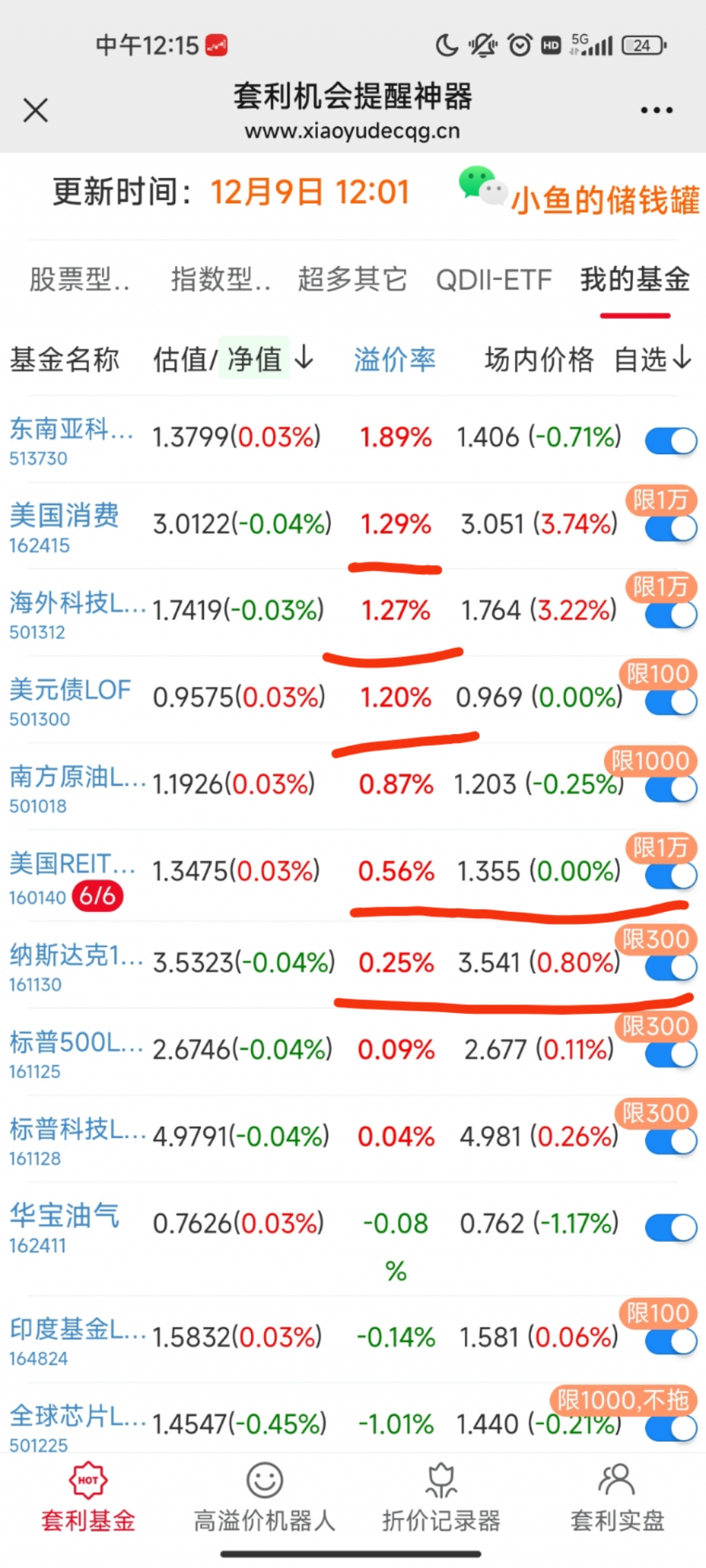Viewport: 706px width, 1568px height.
Task: Switch to the 股票型 tab
Action: click(79, 280)
